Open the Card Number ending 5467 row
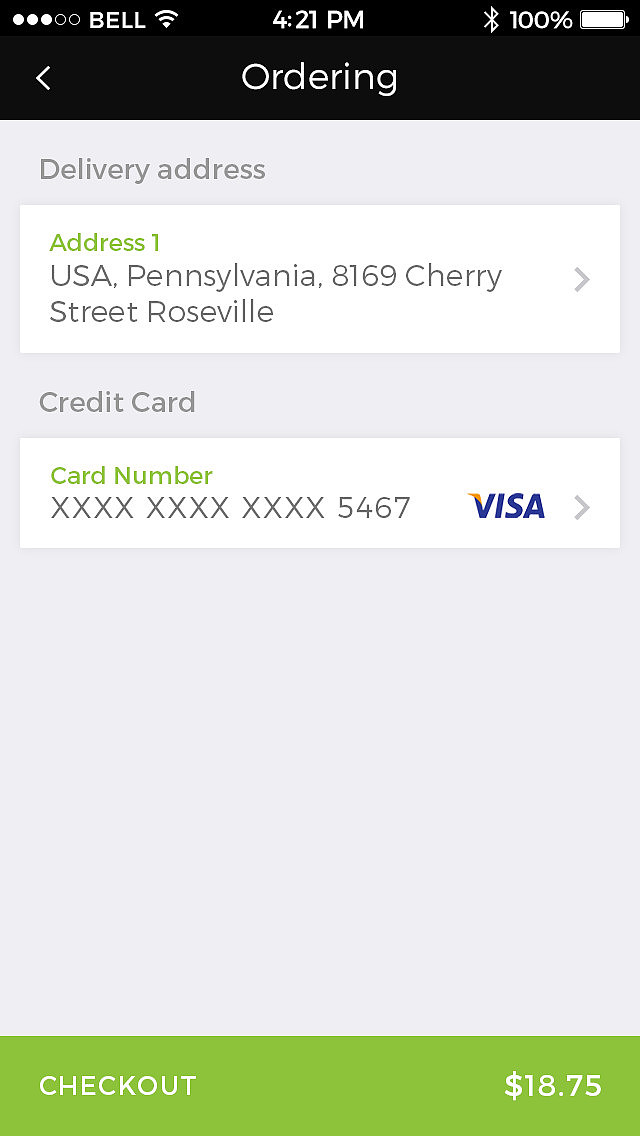 pyautogui.click(x=320, y=493)
